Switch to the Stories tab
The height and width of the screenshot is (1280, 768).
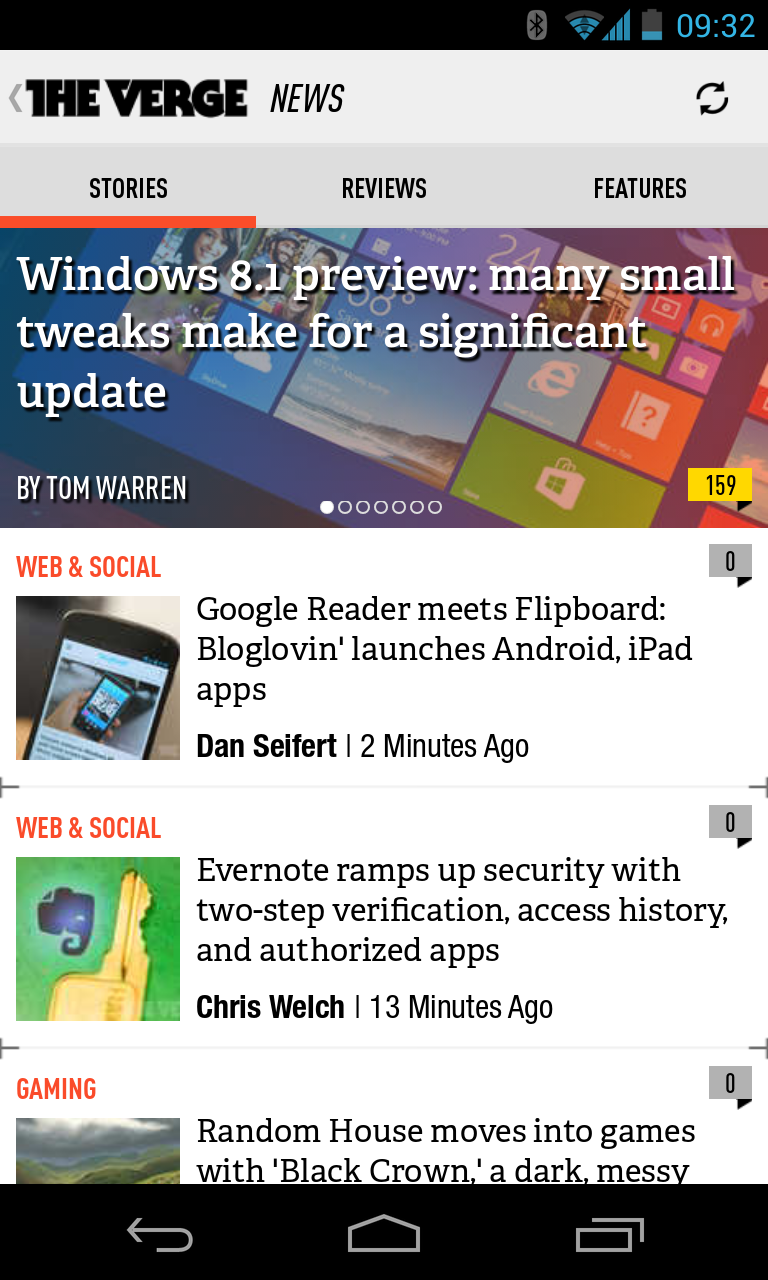click(x=128, y=188)
